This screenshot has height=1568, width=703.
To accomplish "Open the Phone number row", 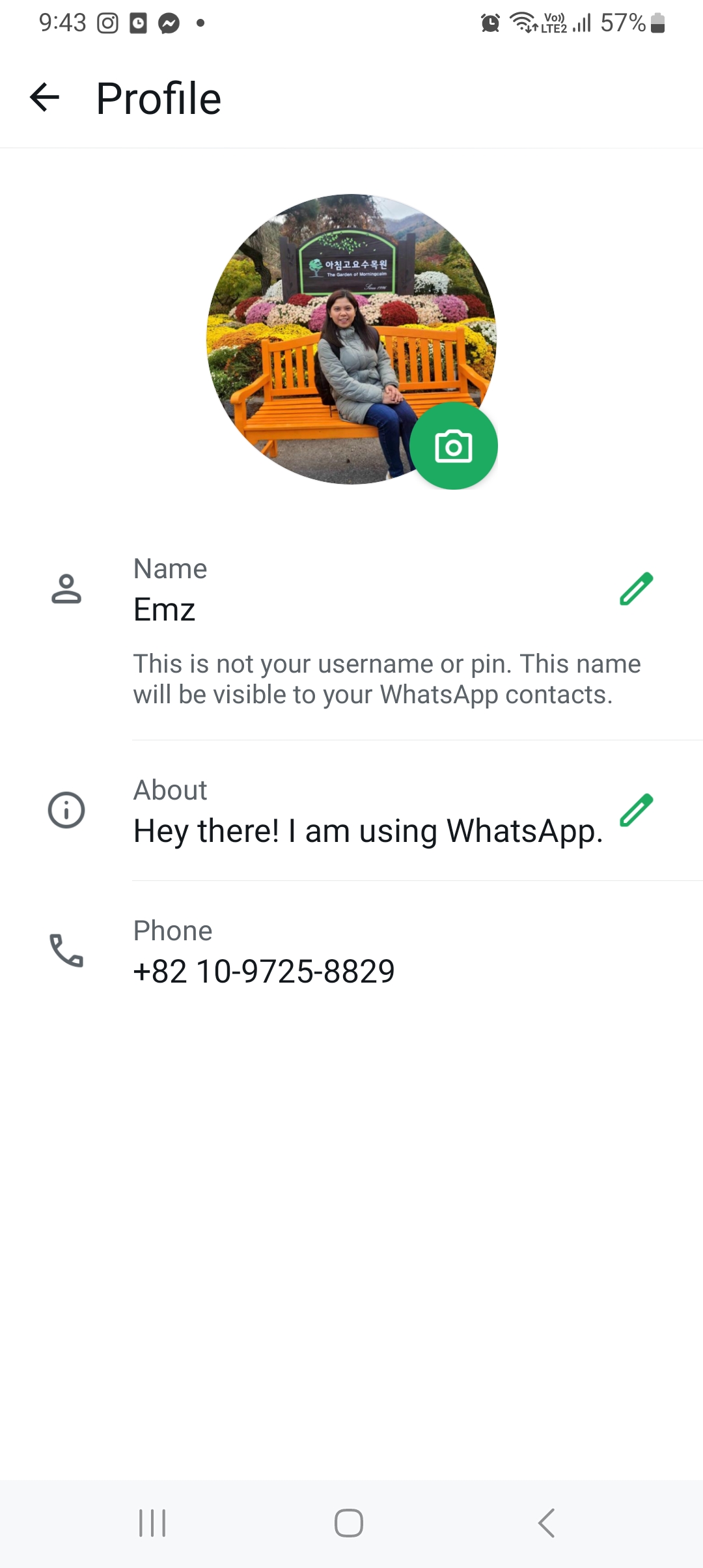I will tap(351, 951).
